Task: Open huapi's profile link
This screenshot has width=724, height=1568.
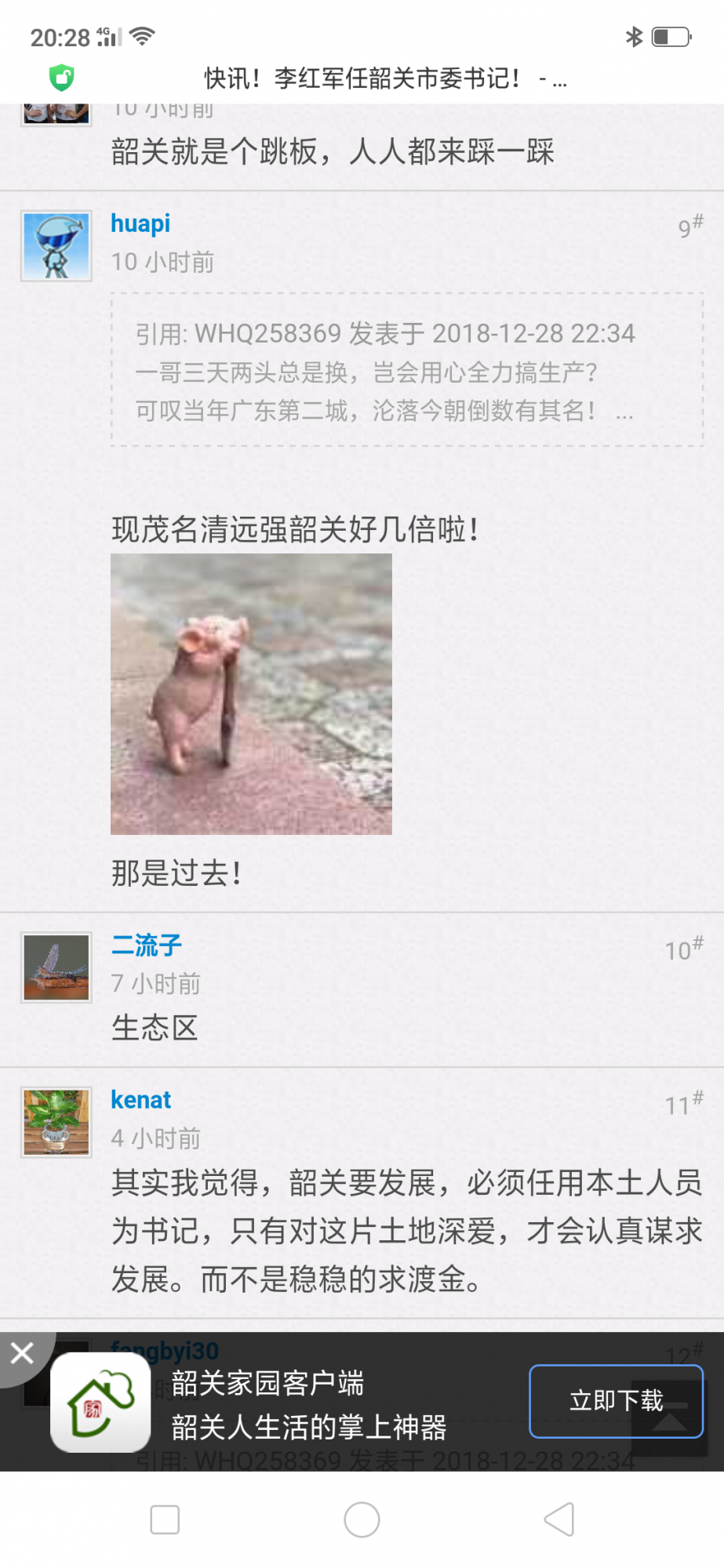Action: [x=140, y=223]
